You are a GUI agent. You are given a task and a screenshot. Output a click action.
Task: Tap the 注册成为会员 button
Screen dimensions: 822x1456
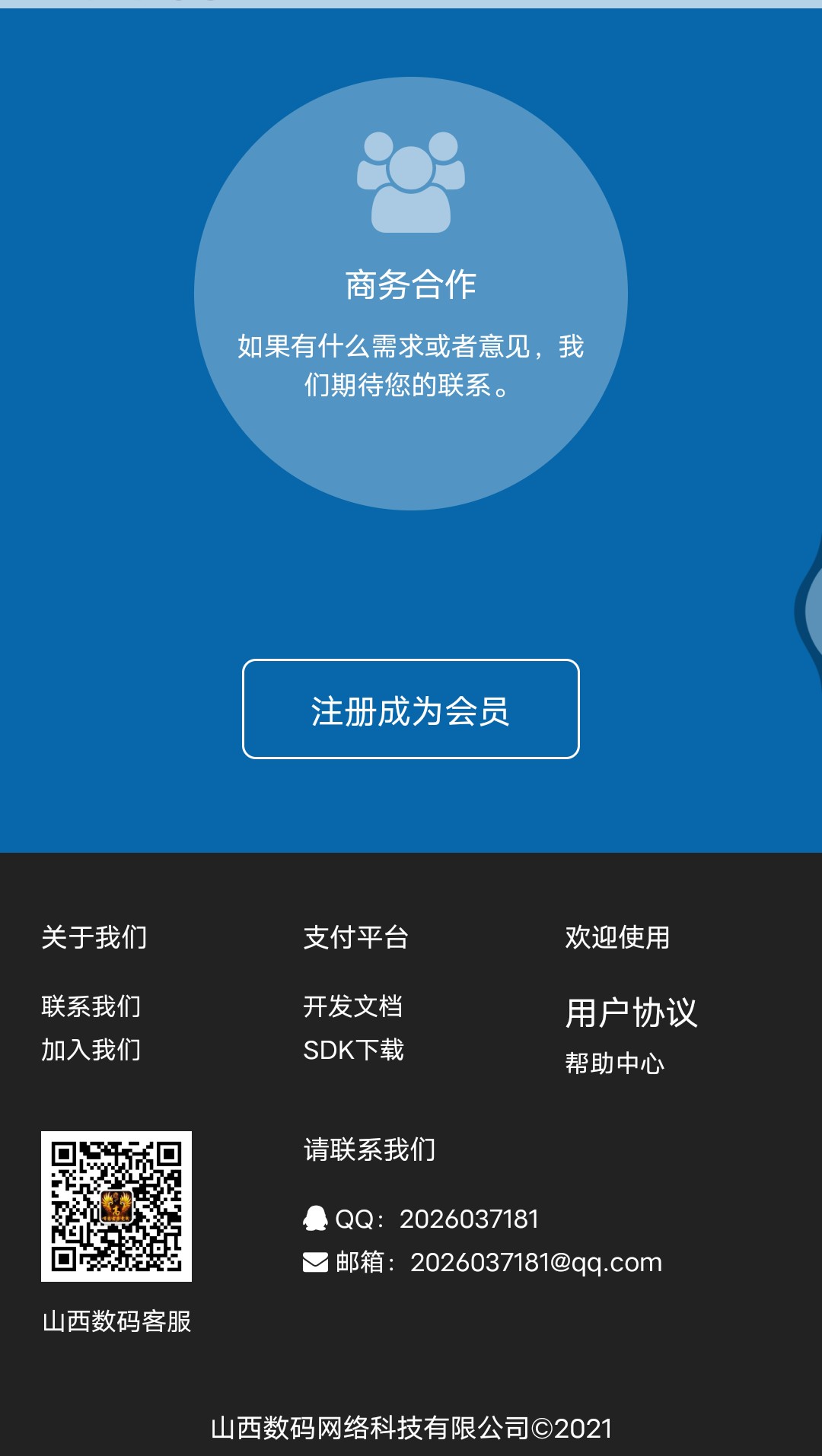tap(410, 709)
